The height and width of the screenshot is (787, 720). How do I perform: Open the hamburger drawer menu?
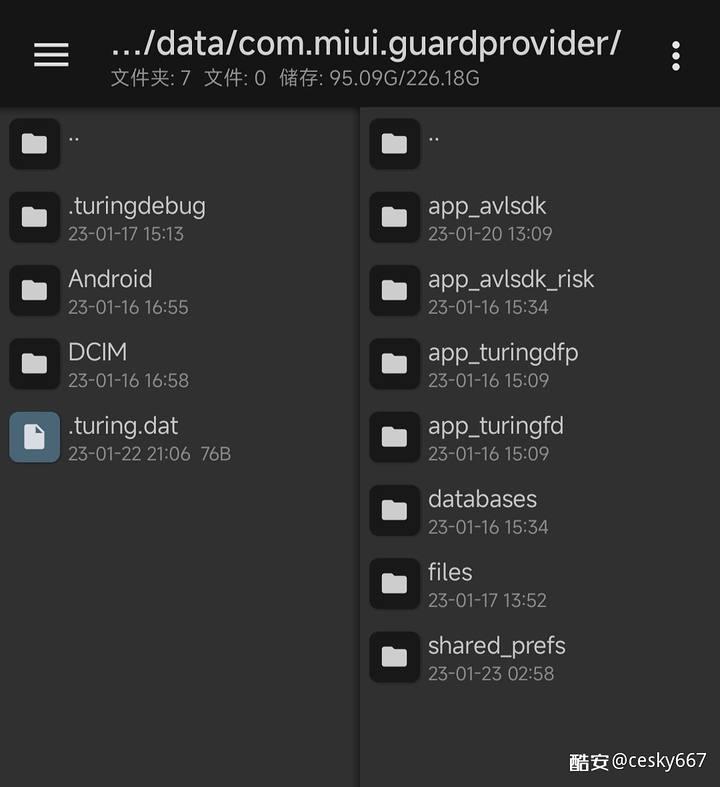(x=51, y=54)
